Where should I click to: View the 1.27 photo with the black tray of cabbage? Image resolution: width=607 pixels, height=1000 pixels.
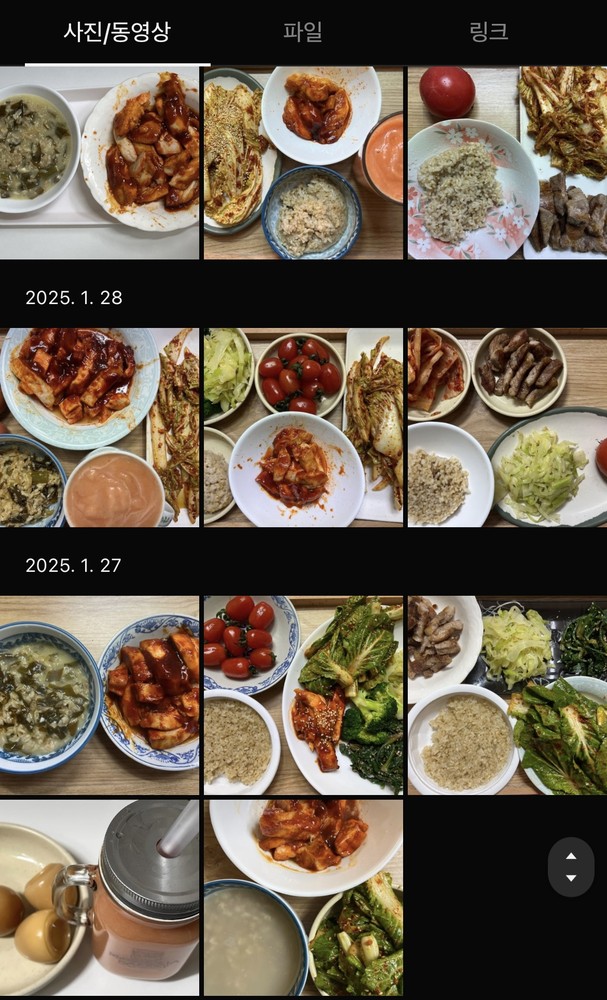point(507,695)
